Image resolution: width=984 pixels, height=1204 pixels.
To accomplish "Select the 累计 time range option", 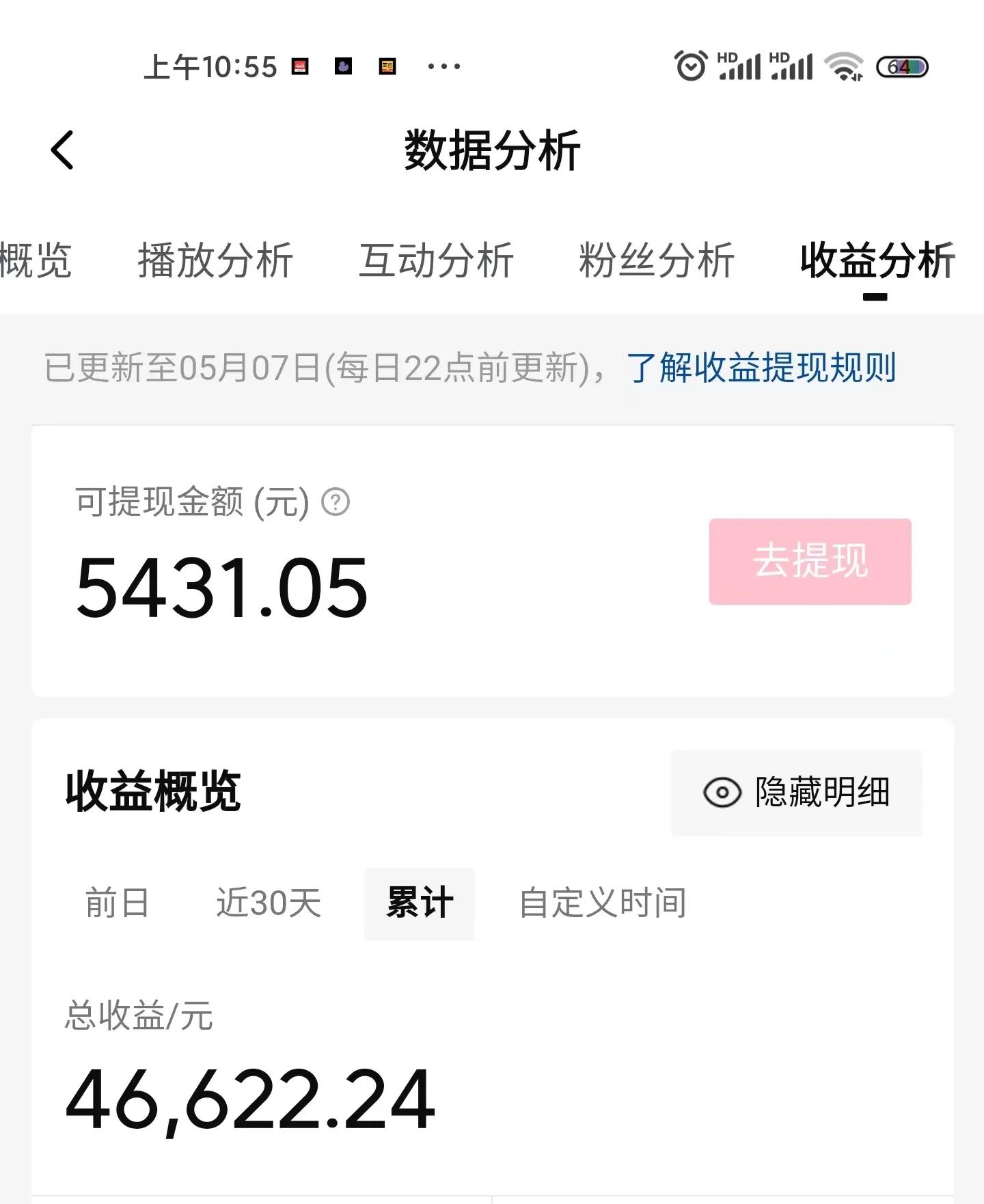I will 419,903.
